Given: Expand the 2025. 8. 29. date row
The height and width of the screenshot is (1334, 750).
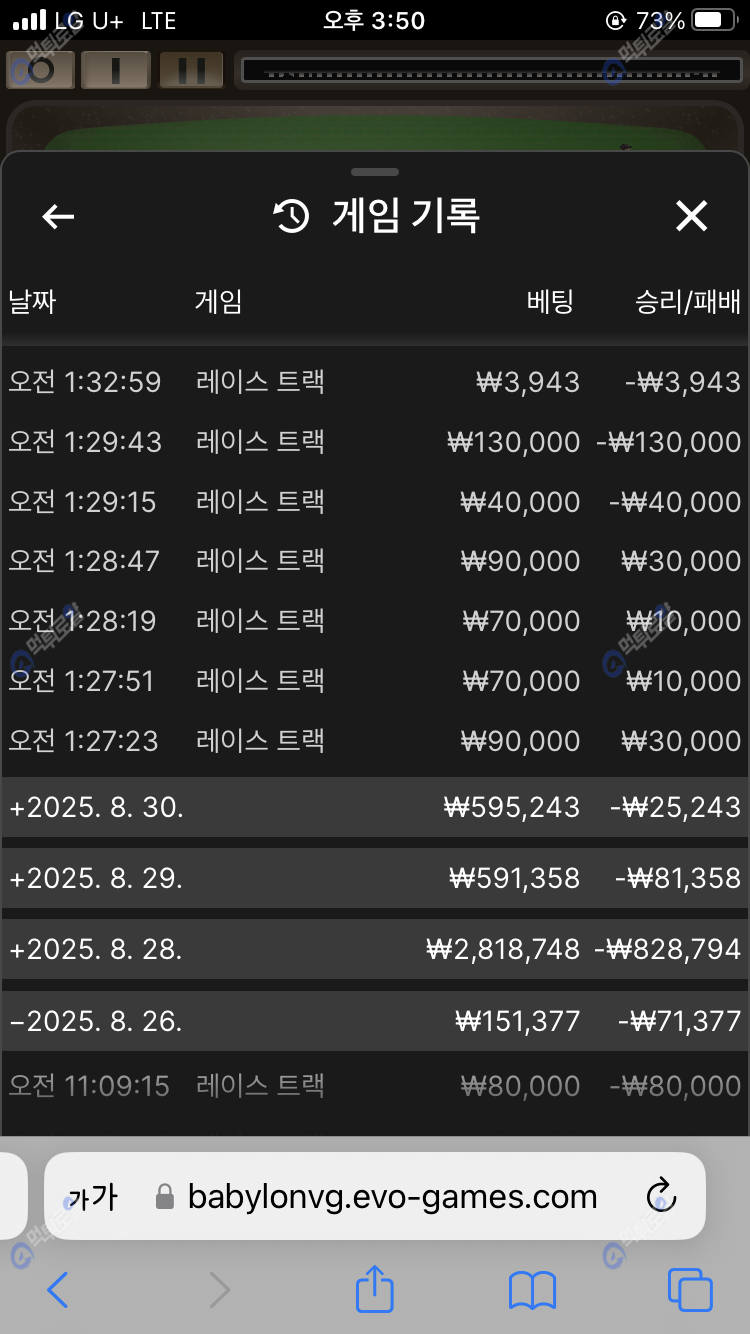Looking at the screenshot, I should coord(375,878).
